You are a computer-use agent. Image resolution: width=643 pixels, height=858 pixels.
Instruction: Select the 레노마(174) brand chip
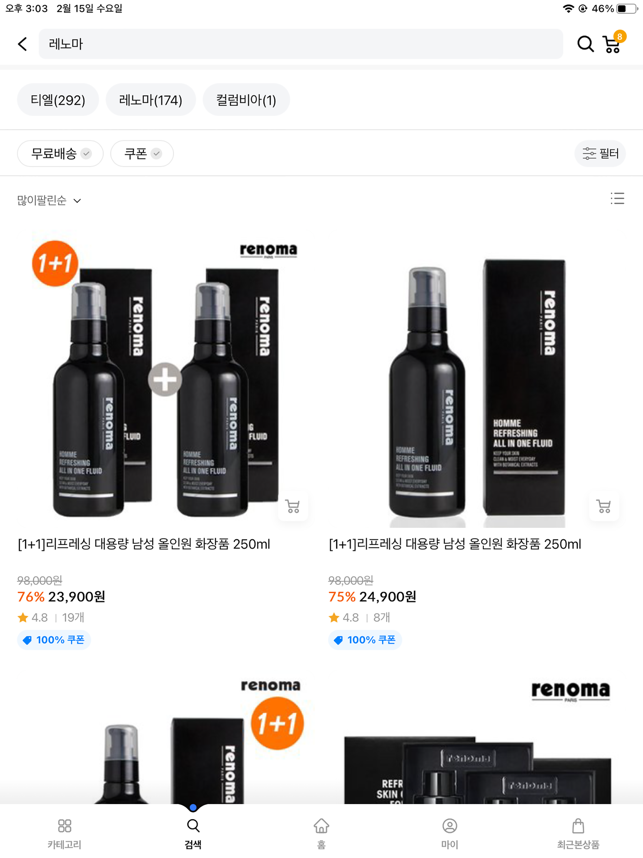[x=150, y=100]
